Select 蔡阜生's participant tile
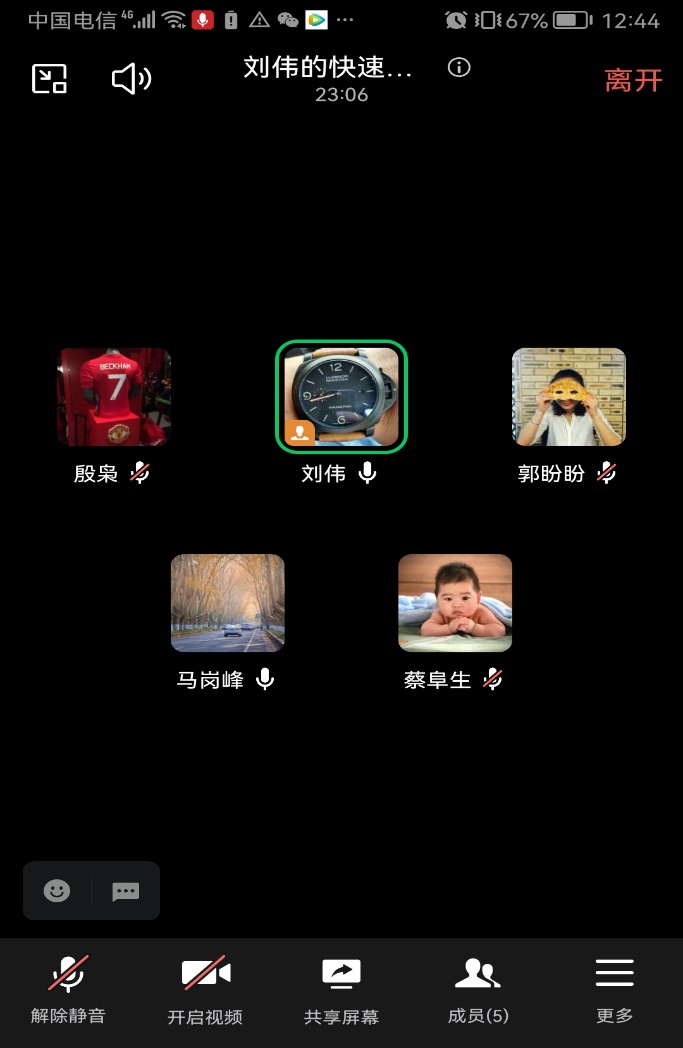Image resolution: width=683 pixels, height=1048 pixels. click(x=455, y=603)
